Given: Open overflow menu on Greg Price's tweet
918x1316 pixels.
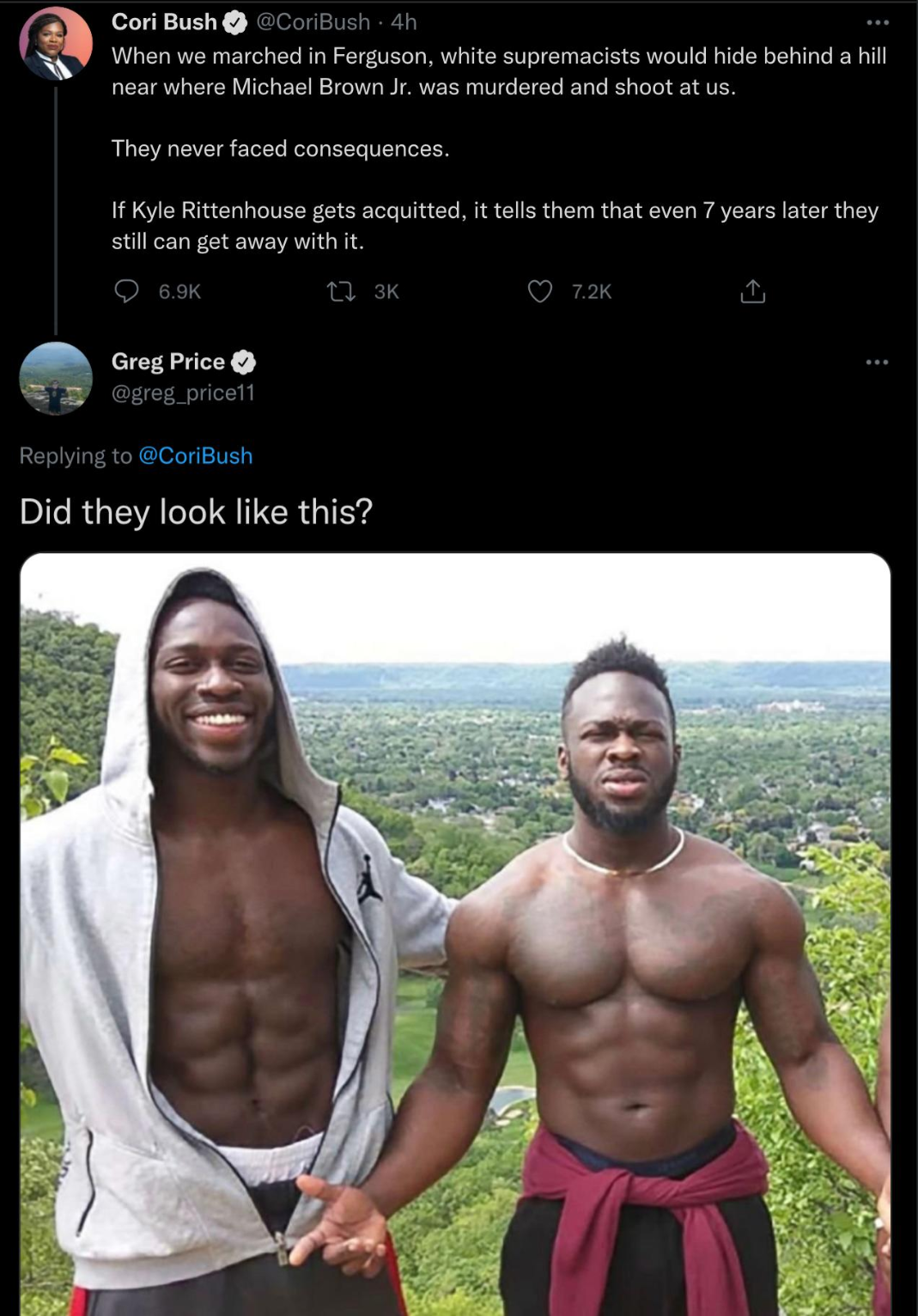Looking at the screenshot, I should tap(877, 363).
